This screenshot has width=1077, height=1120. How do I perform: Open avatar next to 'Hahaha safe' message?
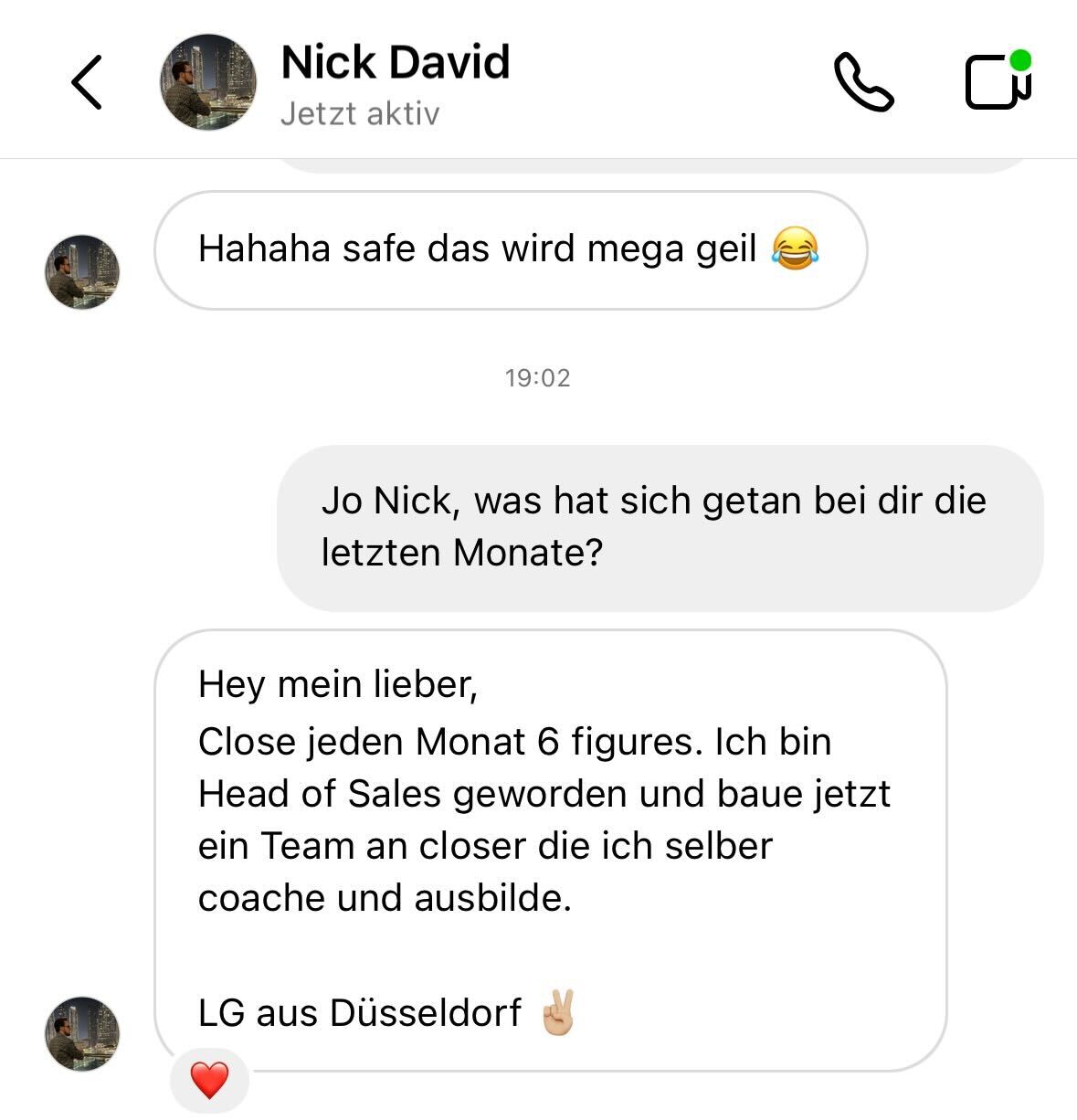pos(82,272)
